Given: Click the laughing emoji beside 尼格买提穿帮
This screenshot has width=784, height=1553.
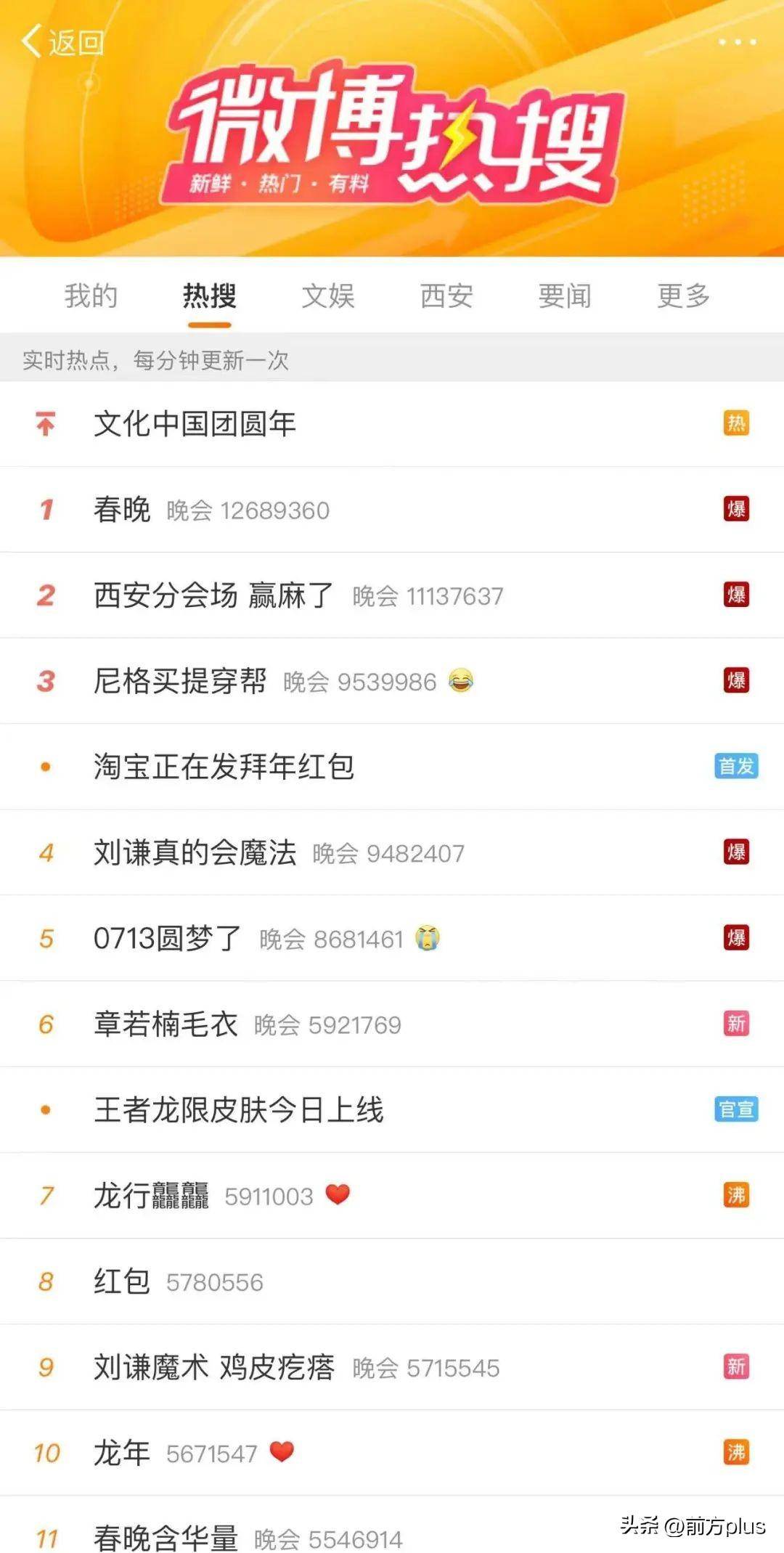Looking at the screenshot, I should [462, 681].
